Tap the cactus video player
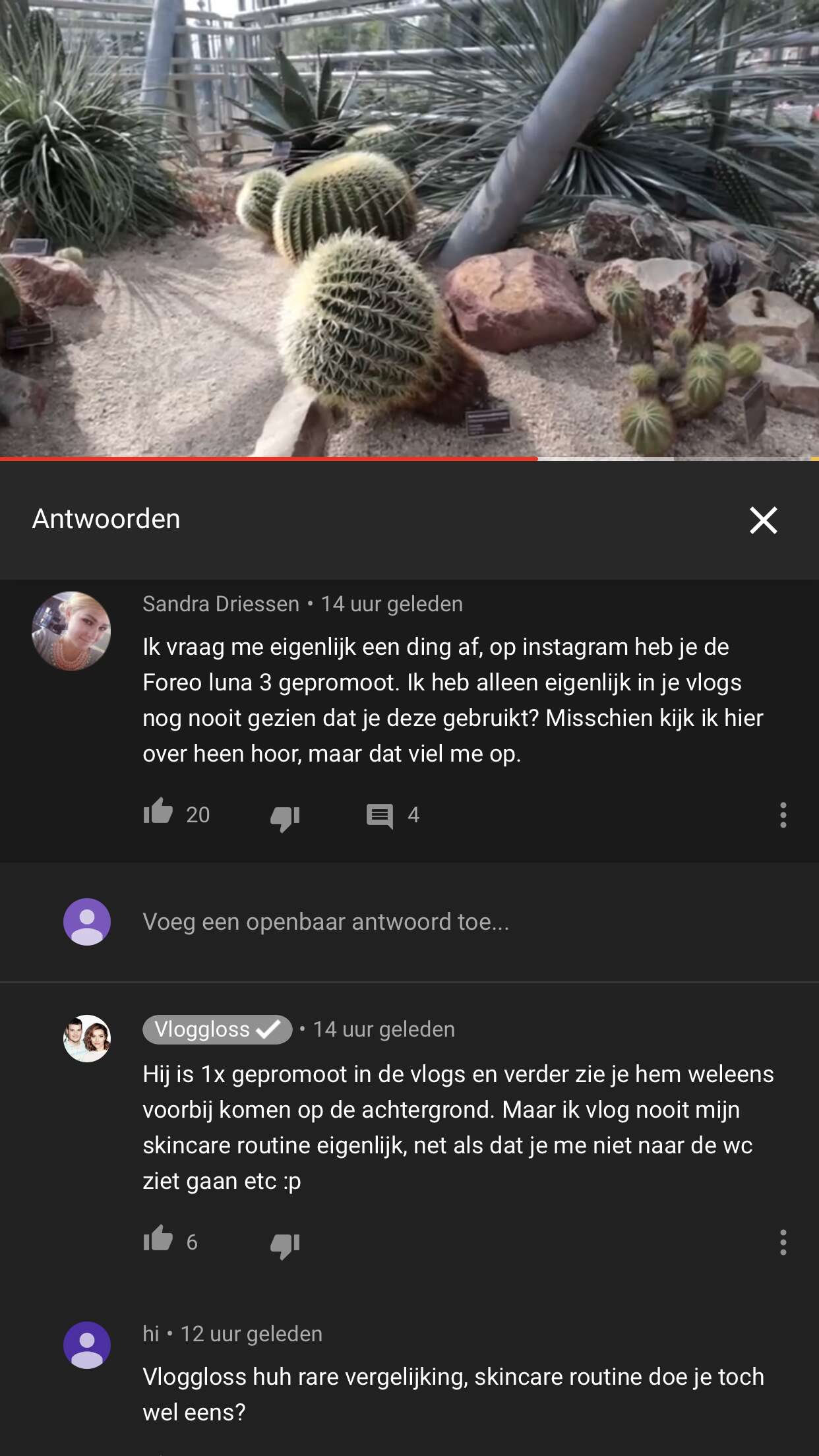Screen dimensions: 819x1456 [x=409, y=228]
